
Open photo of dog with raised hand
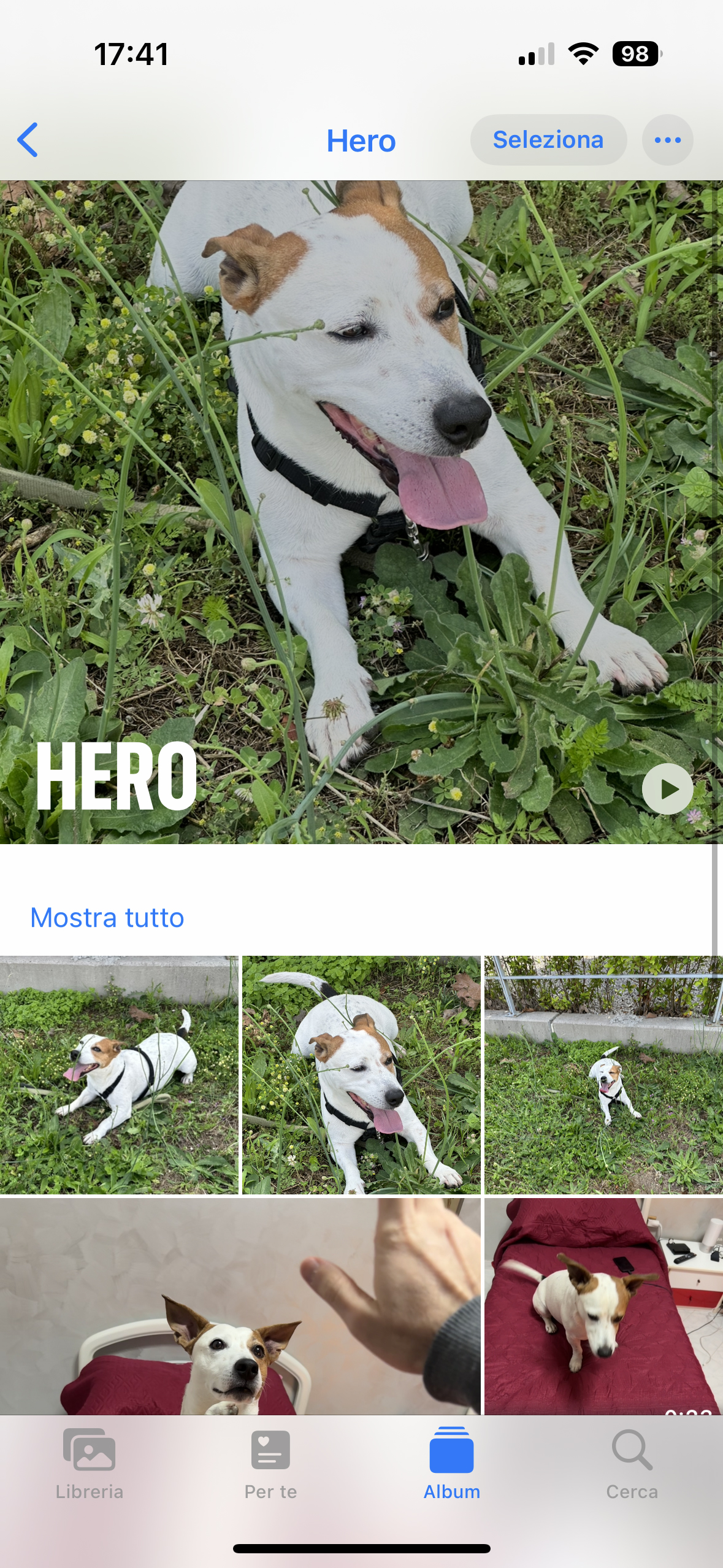coord(240,1307)
